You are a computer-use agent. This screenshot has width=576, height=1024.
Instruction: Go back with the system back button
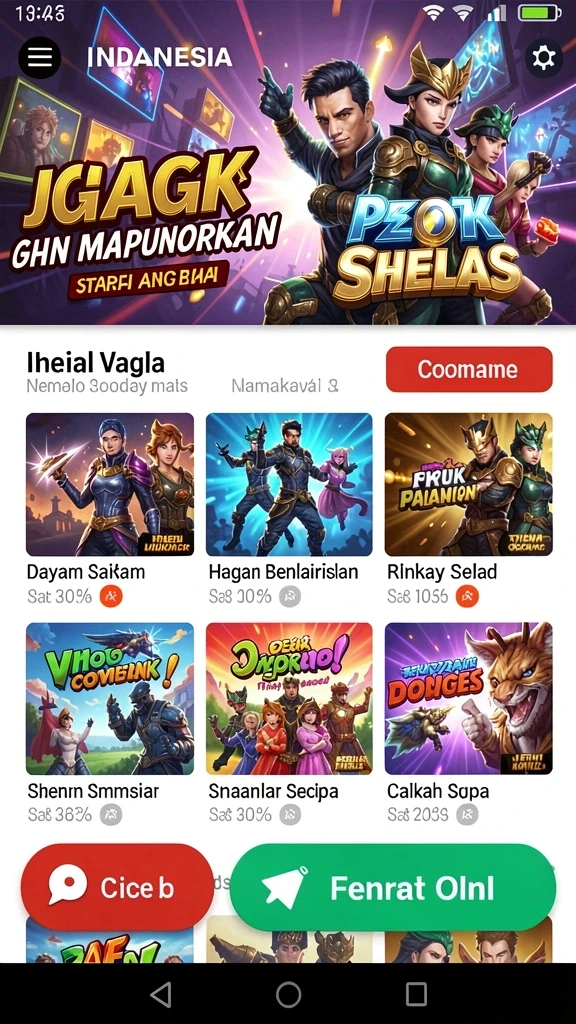(161, 994)
